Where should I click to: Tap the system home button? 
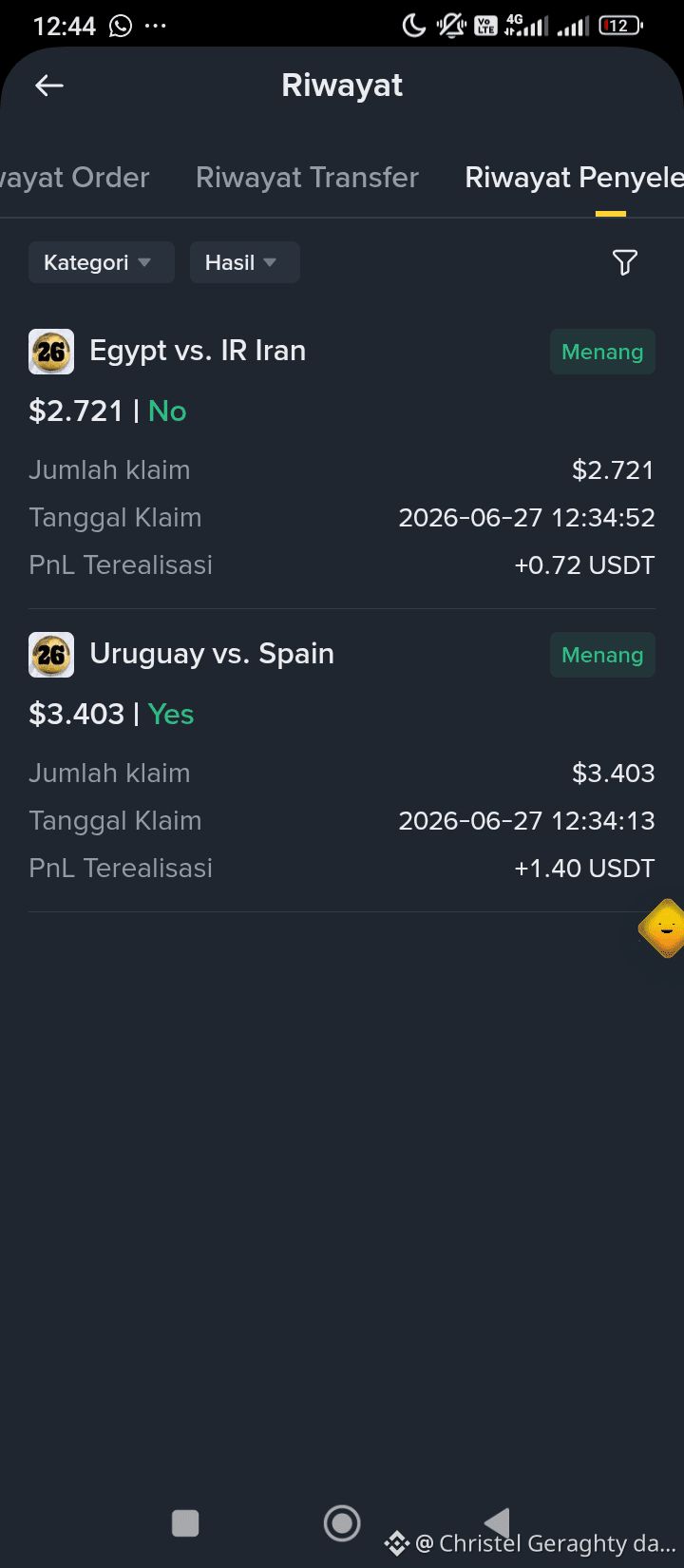(x=342, y=1523)
